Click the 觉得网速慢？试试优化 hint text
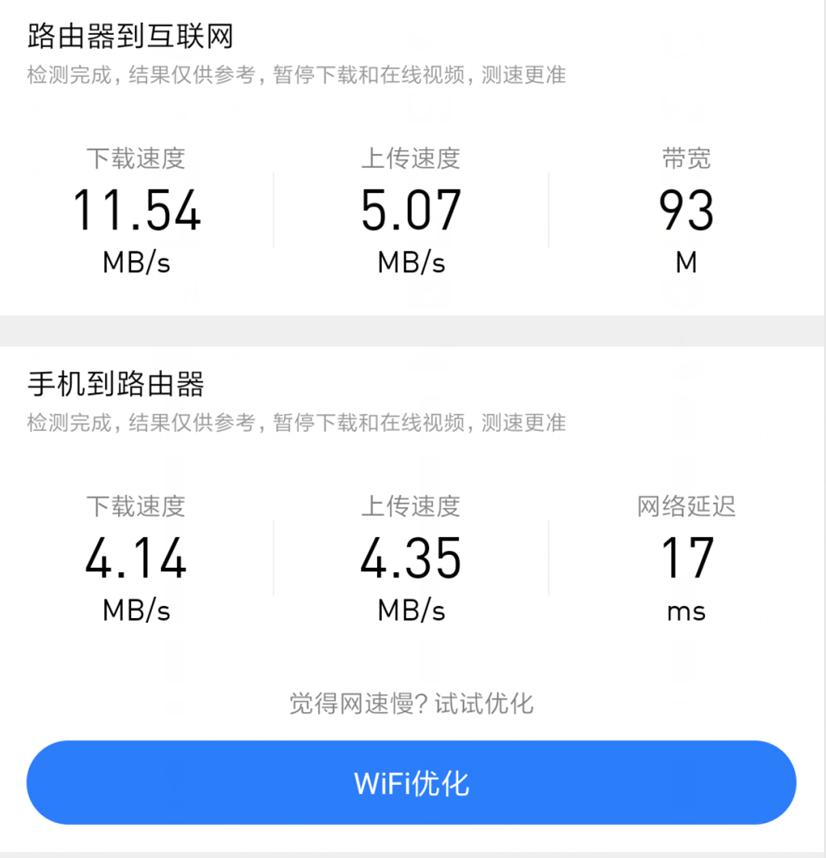The image size is (826, 858). (412, 704)
